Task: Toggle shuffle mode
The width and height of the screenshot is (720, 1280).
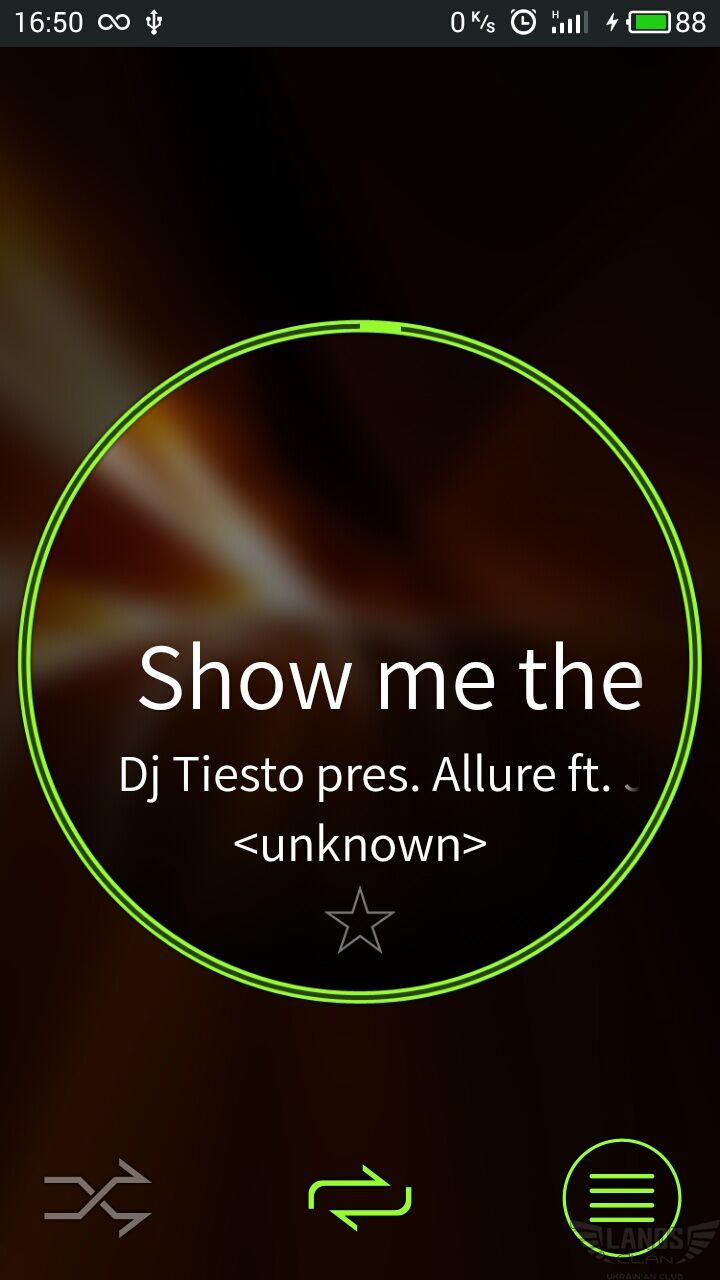Action: [98, 1197]
